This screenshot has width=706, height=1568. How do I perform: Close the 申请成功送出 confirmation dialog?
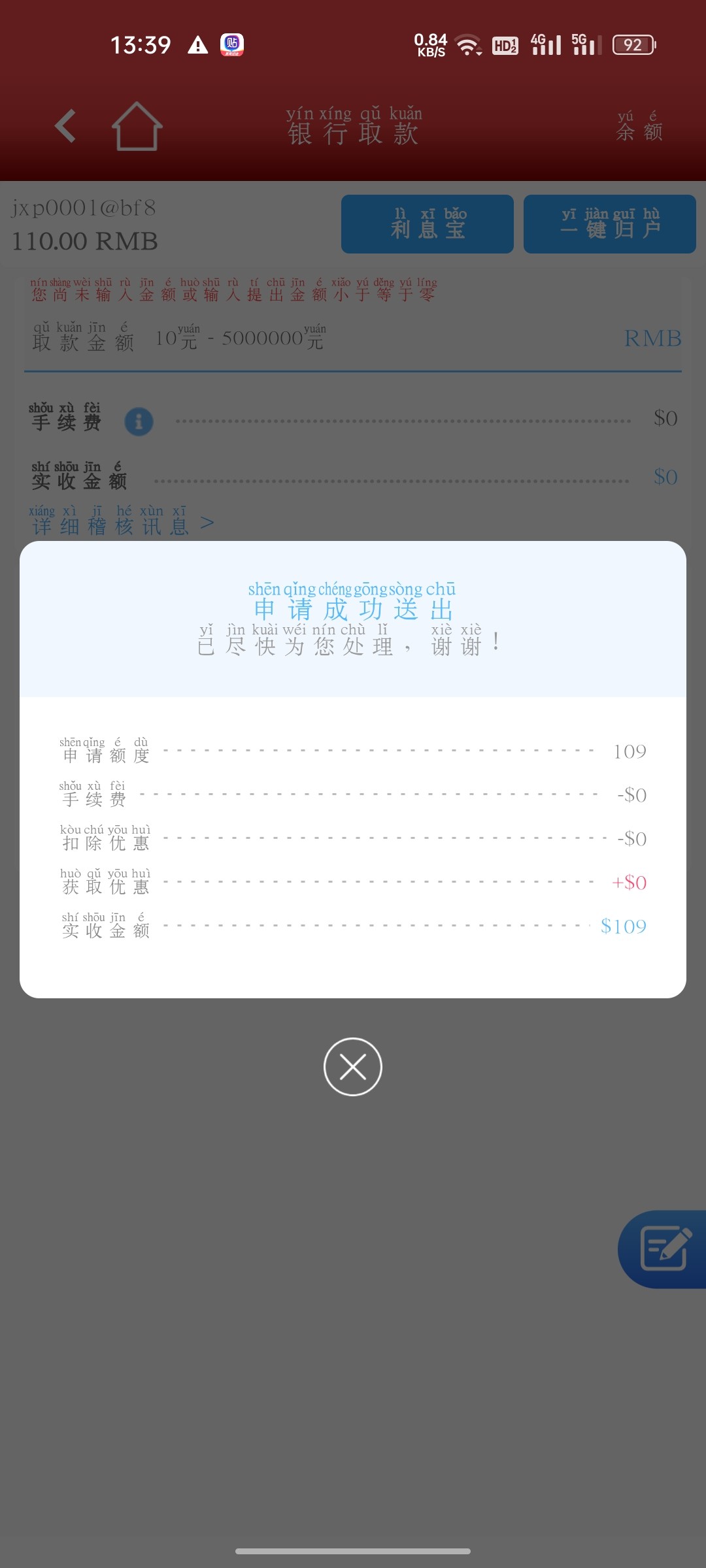point(353,1067)
